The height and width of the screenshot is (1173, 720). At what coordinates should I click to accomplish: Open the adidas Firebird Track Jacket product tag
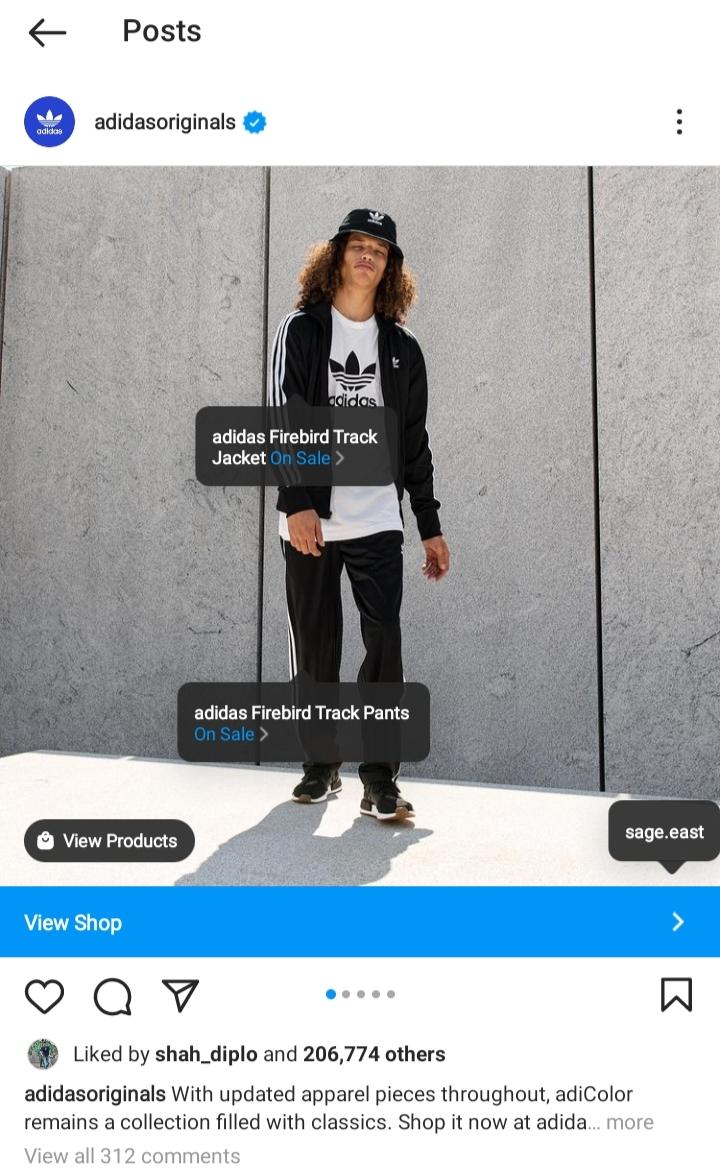(296, 447)
